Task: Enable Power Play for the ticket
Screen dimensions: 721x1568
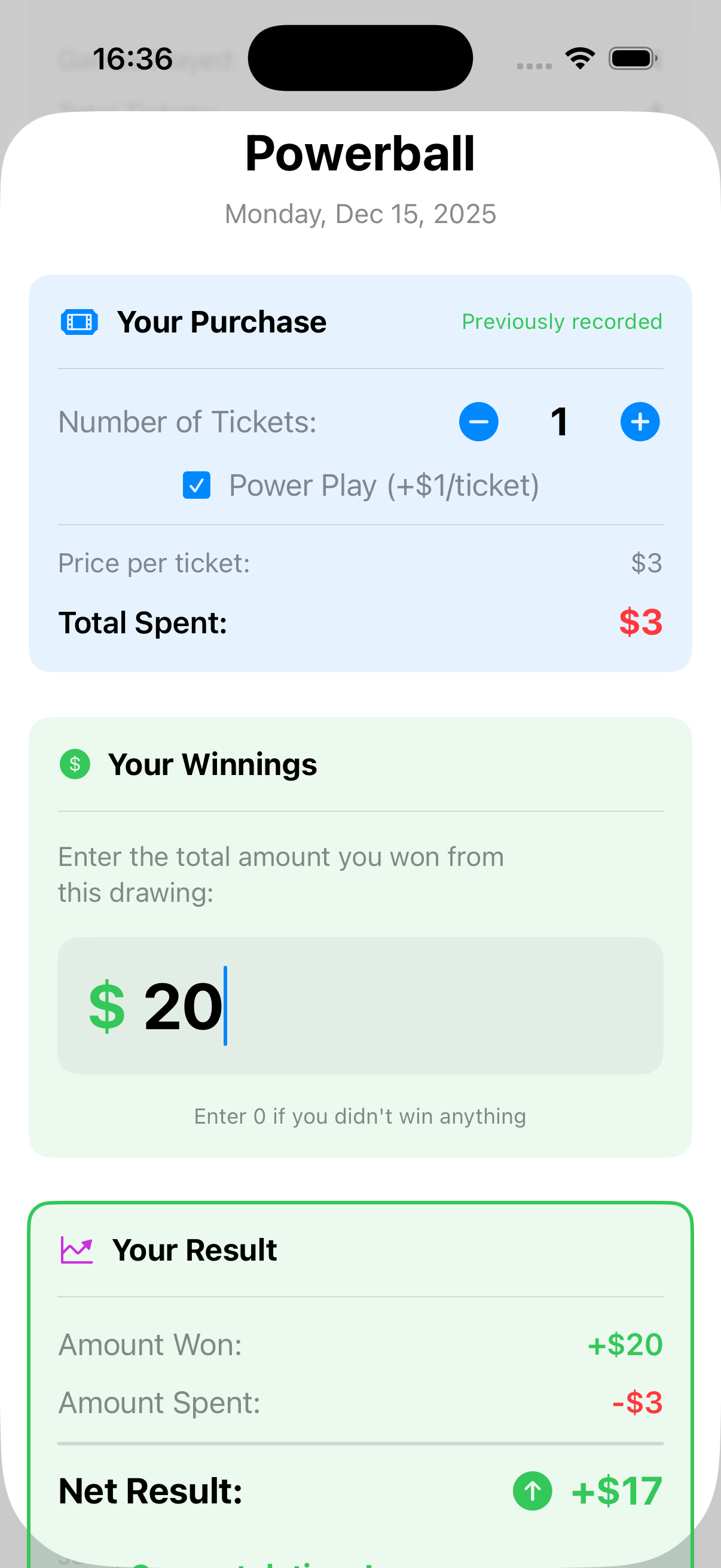Action: pos(195,485)
